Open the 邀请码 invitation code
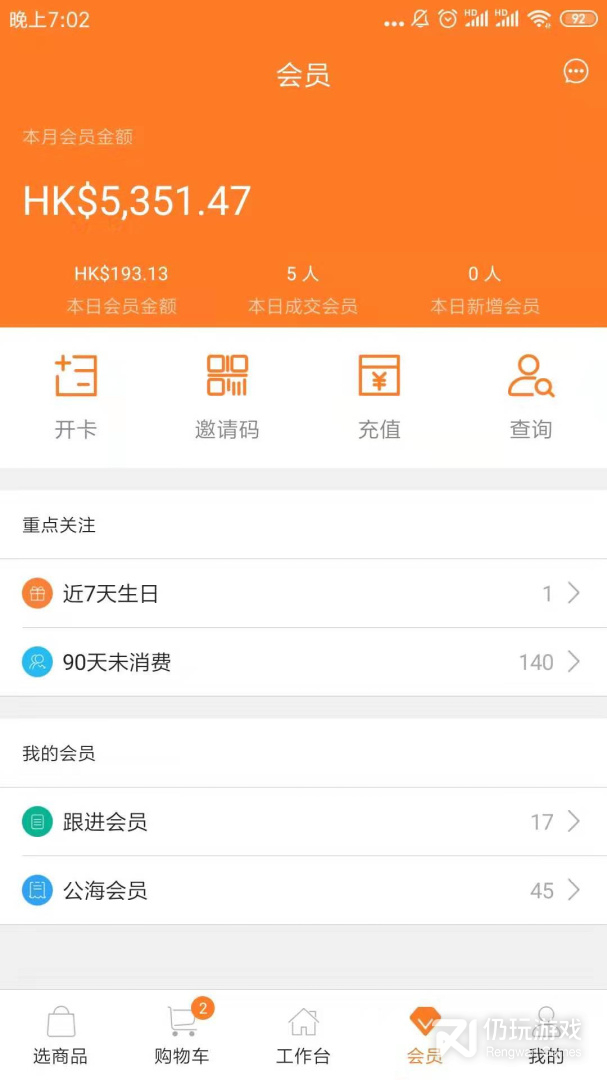Viewport: 607px width, 1080px height. [227, 397]
